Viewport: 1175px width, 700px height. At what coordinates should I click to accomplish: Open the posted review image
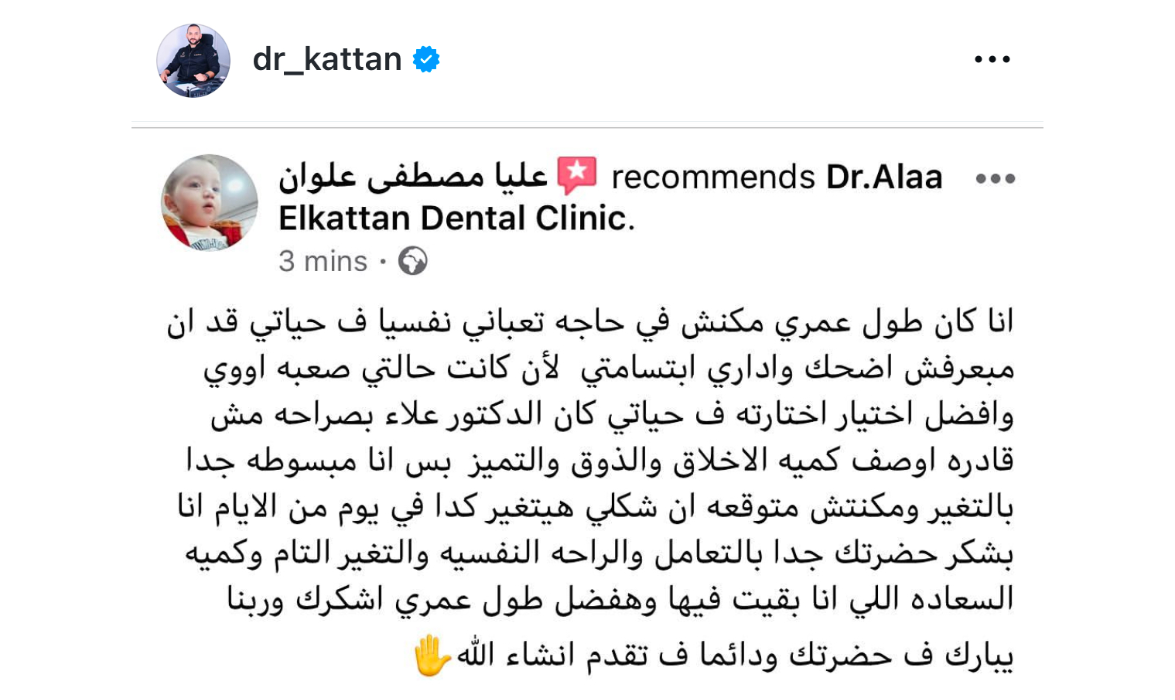click(588, 420)
